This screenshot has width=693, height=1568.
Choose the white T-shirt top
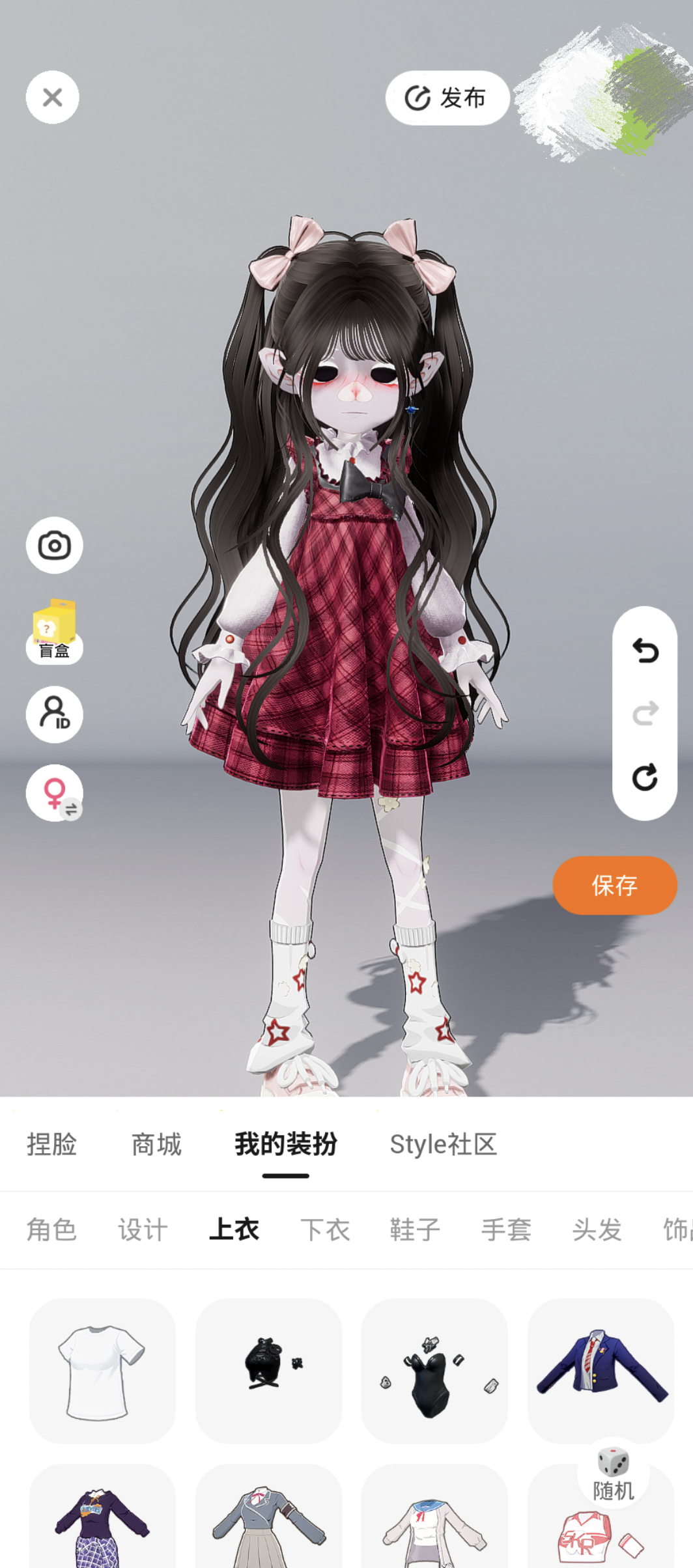point(102,1371)
